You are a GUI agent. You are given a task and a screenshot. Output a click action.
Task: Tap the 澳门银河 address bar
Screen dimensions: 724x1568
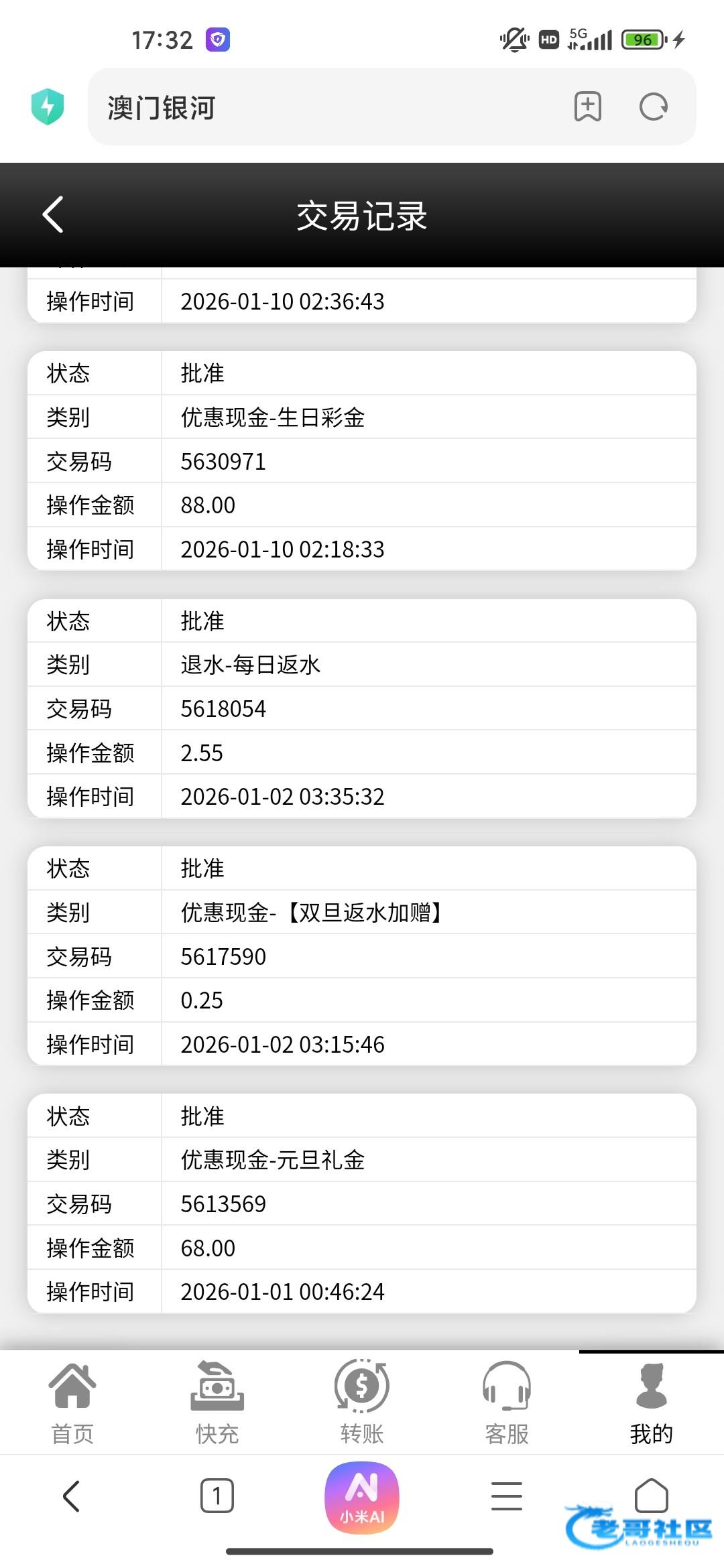point(322,107)
